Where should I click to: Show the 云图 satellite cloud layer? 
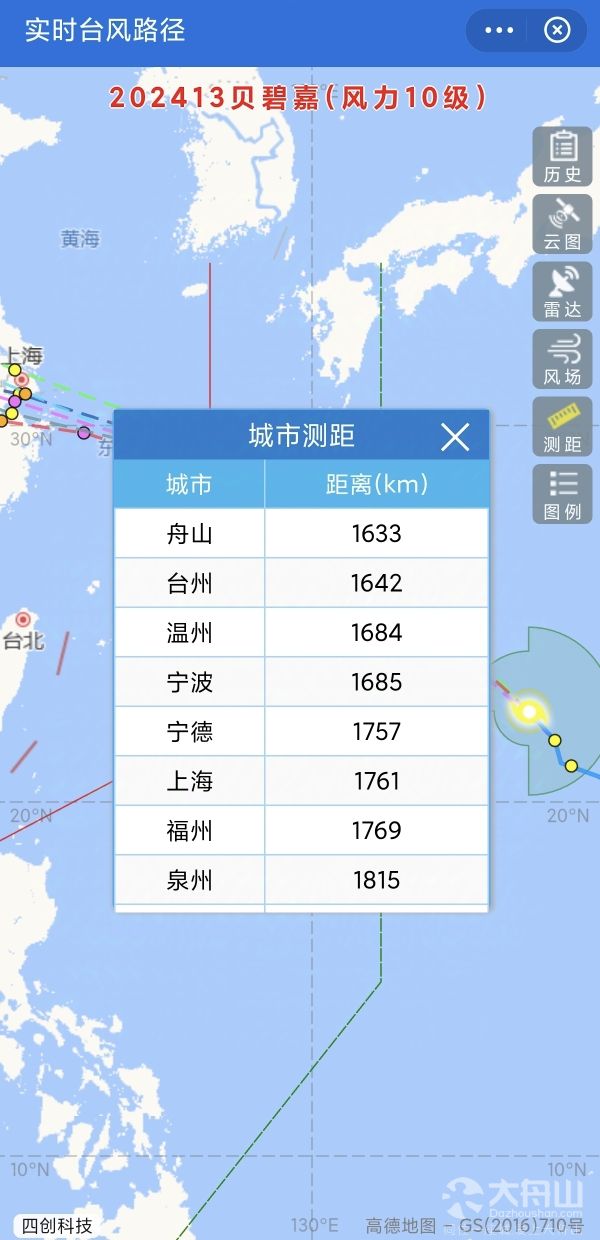pyautogui.click(x=562, y=225)
